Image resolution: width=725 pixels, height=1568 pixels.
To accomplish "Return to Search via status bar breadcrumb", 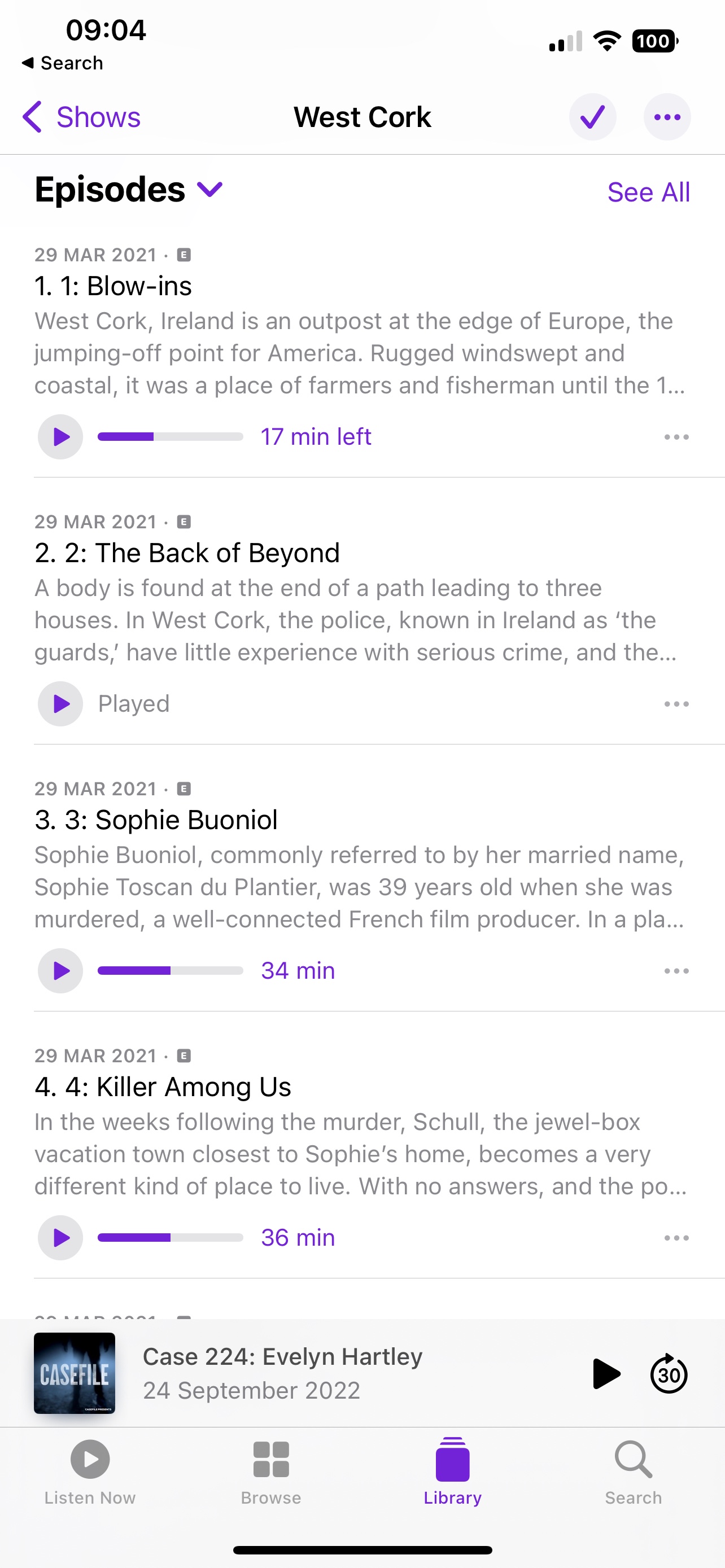I will click(x=62, y=63).
